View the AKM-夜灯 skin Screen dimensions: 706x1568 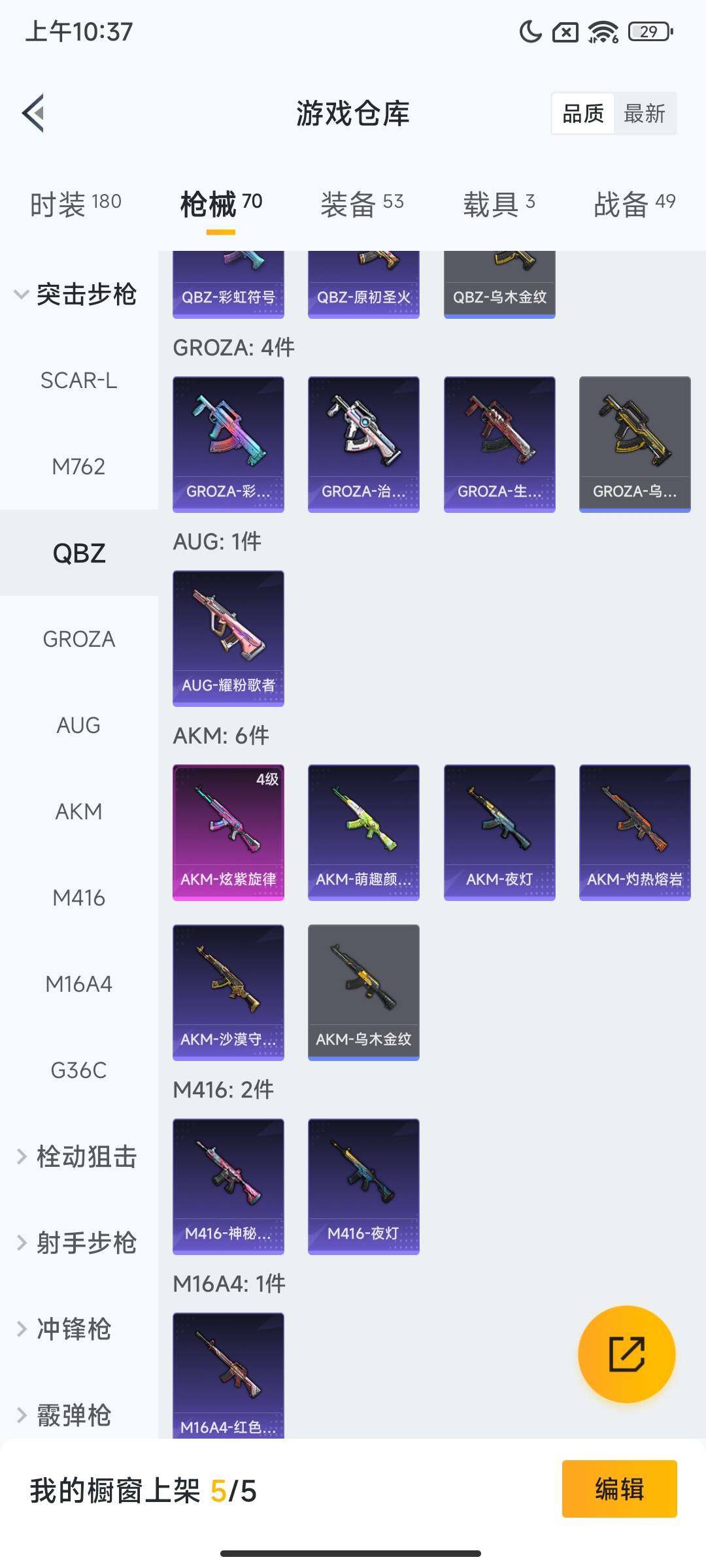click(x=499, y=832)
